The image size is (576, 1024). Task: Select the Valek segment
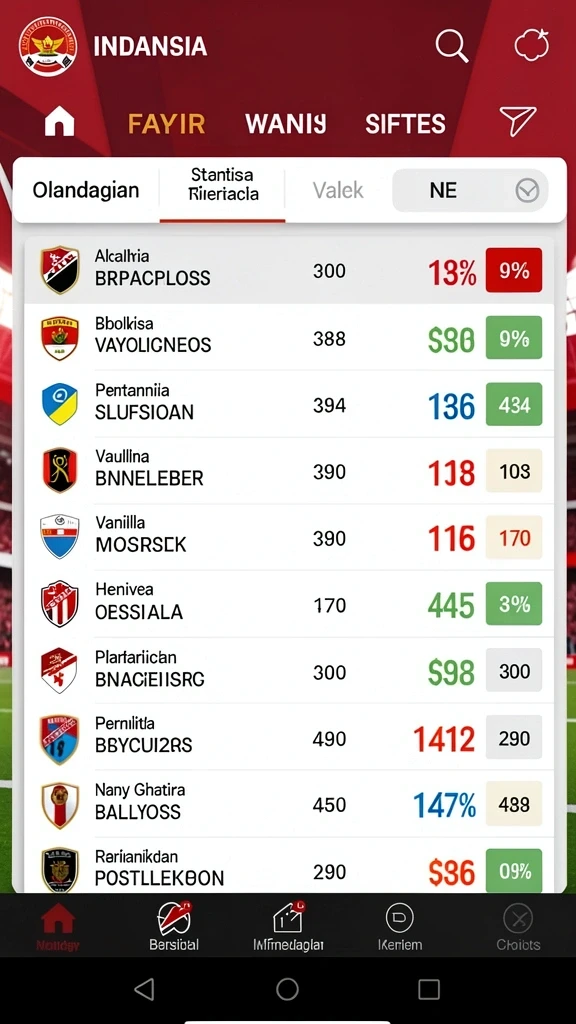point(338,190)
